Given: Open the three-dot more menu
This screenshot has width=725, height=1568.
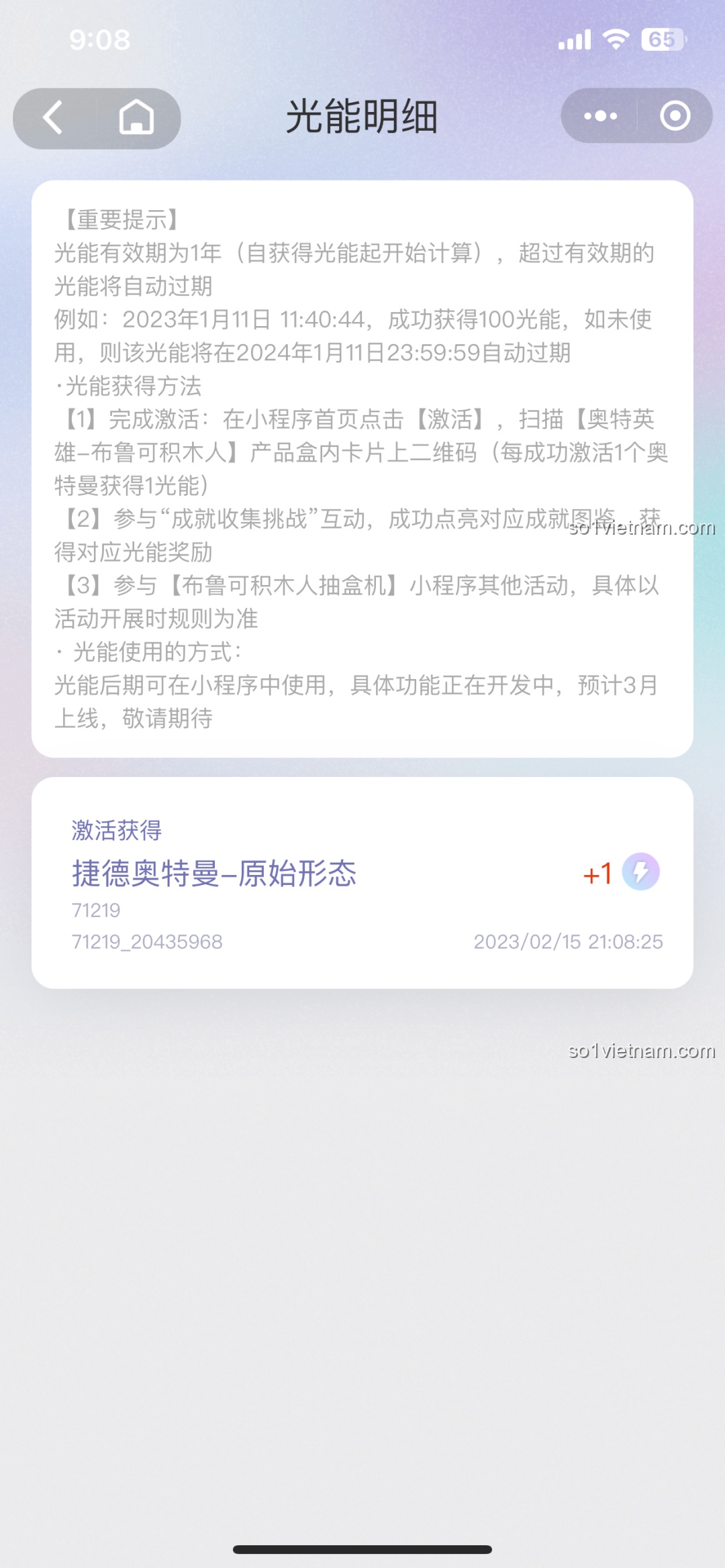Looking at the screenshot, I should (600, 116).
